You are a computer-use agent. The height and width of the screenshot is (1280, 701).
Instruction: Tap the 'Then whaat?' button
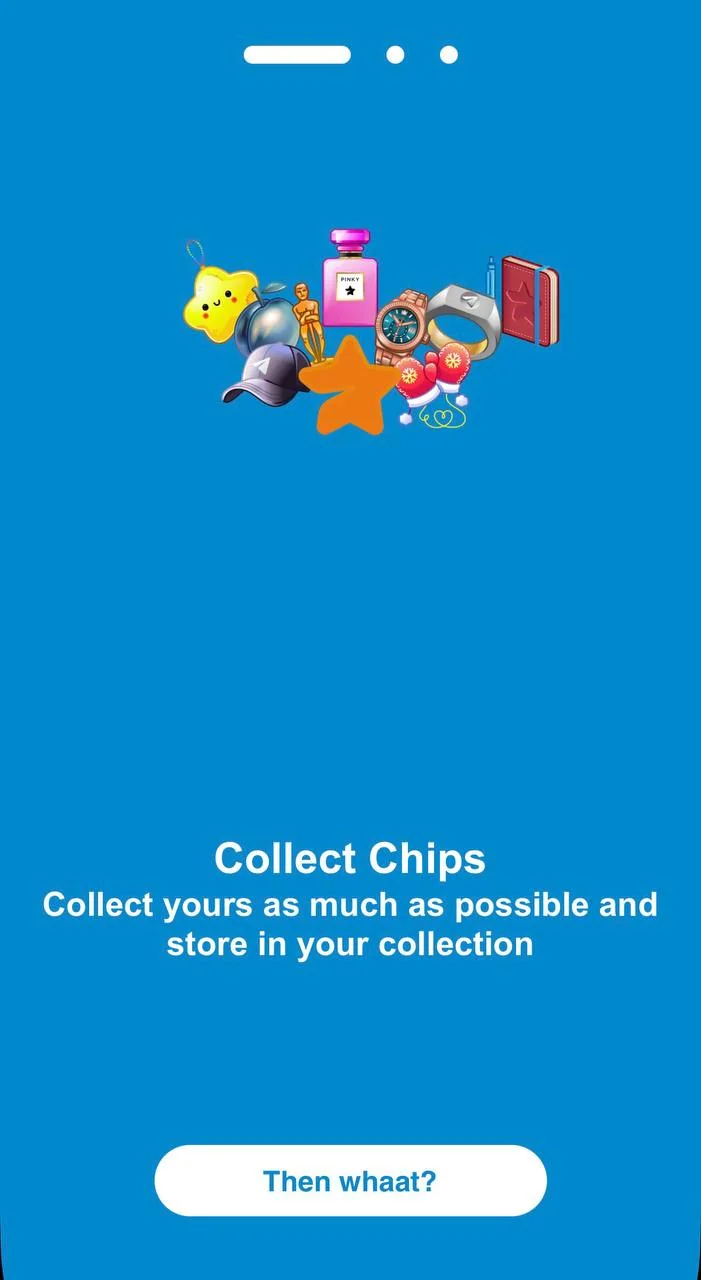point(350,1181)
